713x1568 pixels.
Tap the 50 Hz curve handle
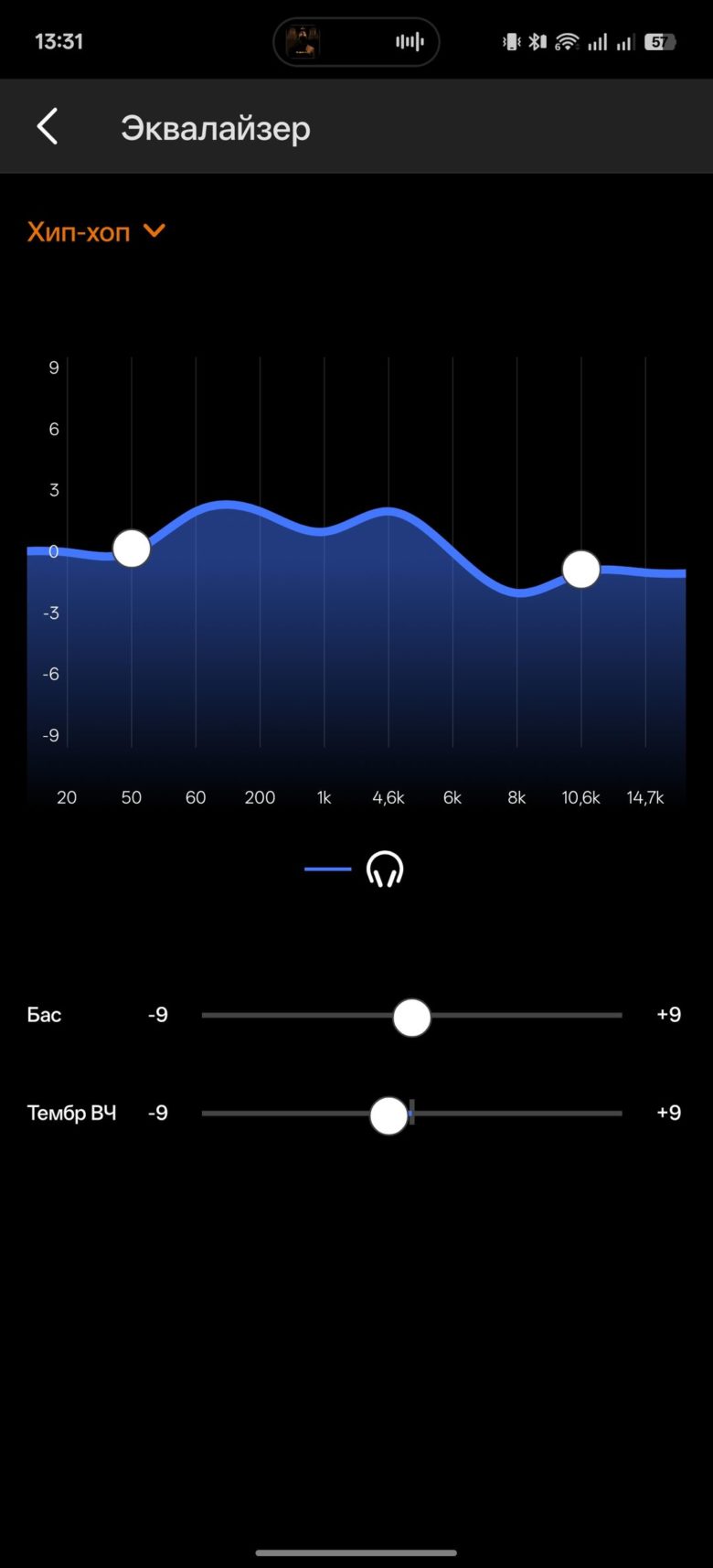pos(132,549)
